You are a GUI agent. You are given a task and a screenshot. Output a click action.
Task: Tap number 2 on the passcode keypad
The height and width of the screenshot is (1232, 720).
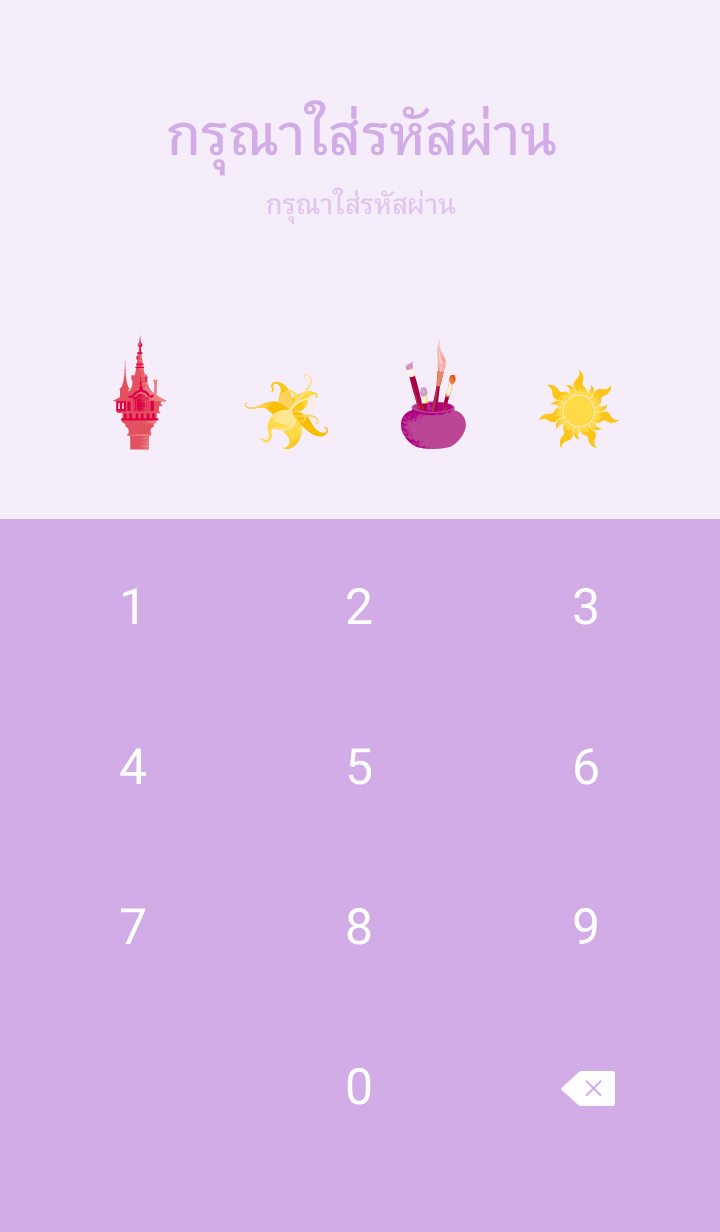(x=359, y=607)
